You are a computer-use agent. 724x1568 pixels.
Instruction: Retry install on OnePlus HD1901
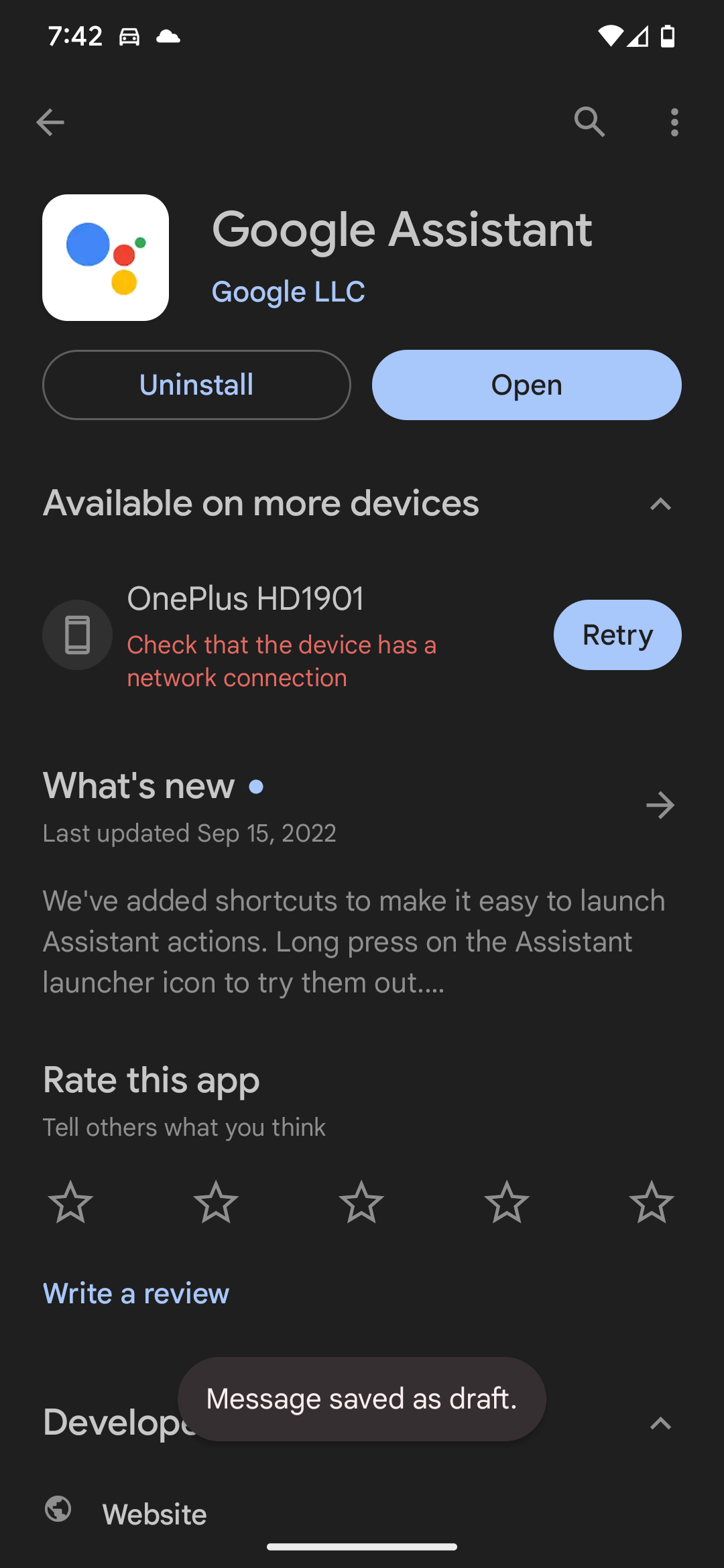click(x=617, y=635)
